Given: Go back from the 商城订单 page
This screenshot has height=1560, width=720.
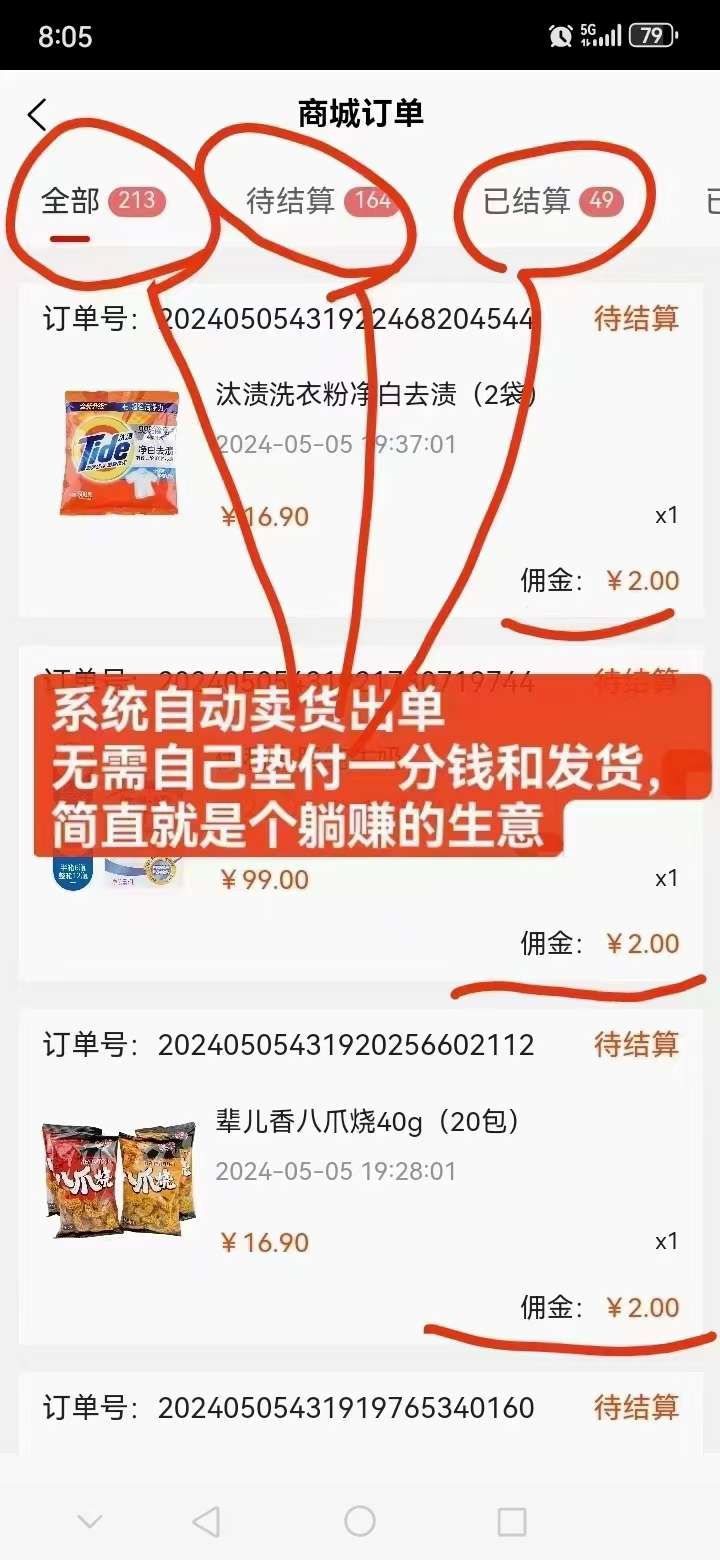Looking at the screenshot, I should pyautogui.click(x=38, y=115).
